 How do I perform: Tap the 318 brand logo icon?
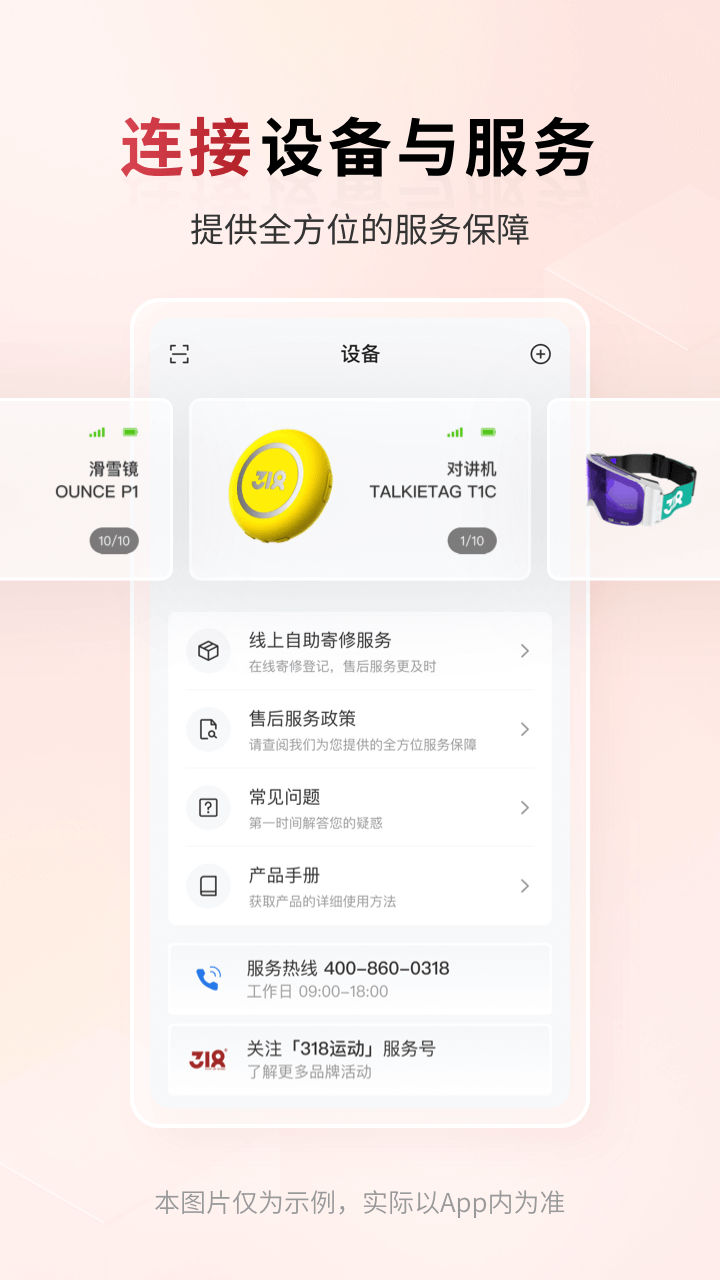pos(206,1058)
